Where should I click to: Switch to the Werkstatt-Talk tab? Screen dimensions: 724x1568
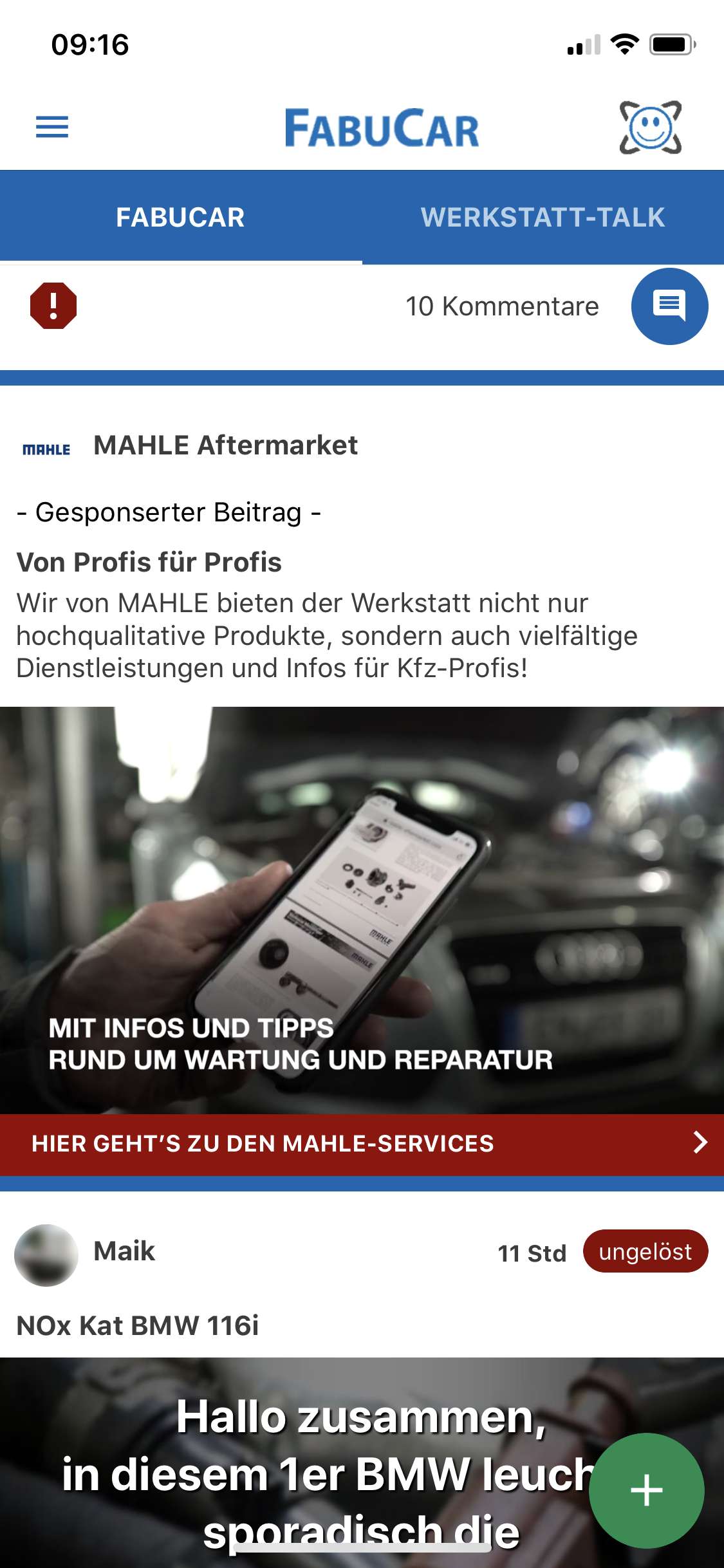(543, 218)
